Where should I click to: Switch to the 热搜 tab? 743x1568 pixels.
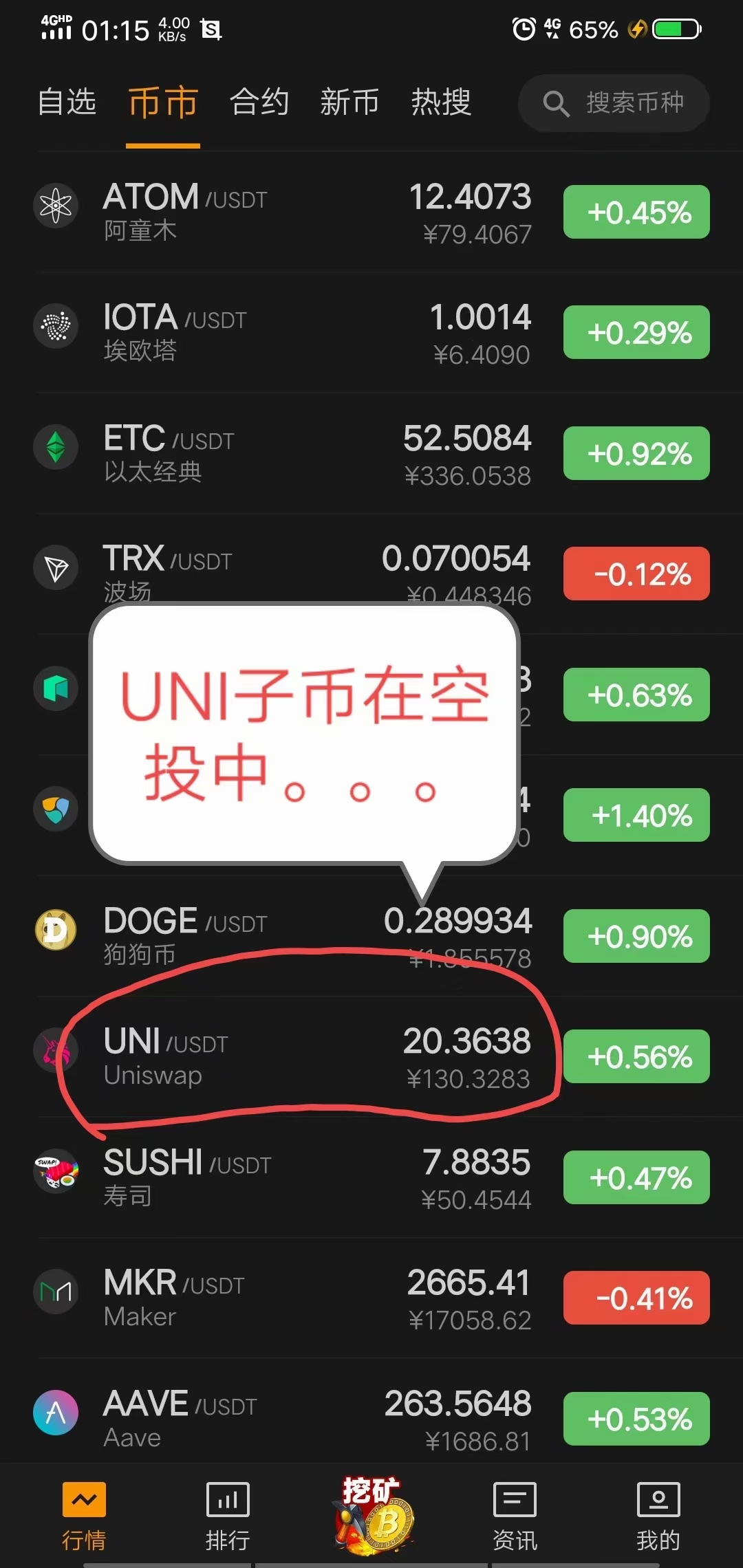pyautogui.click(x=441, y=102)
